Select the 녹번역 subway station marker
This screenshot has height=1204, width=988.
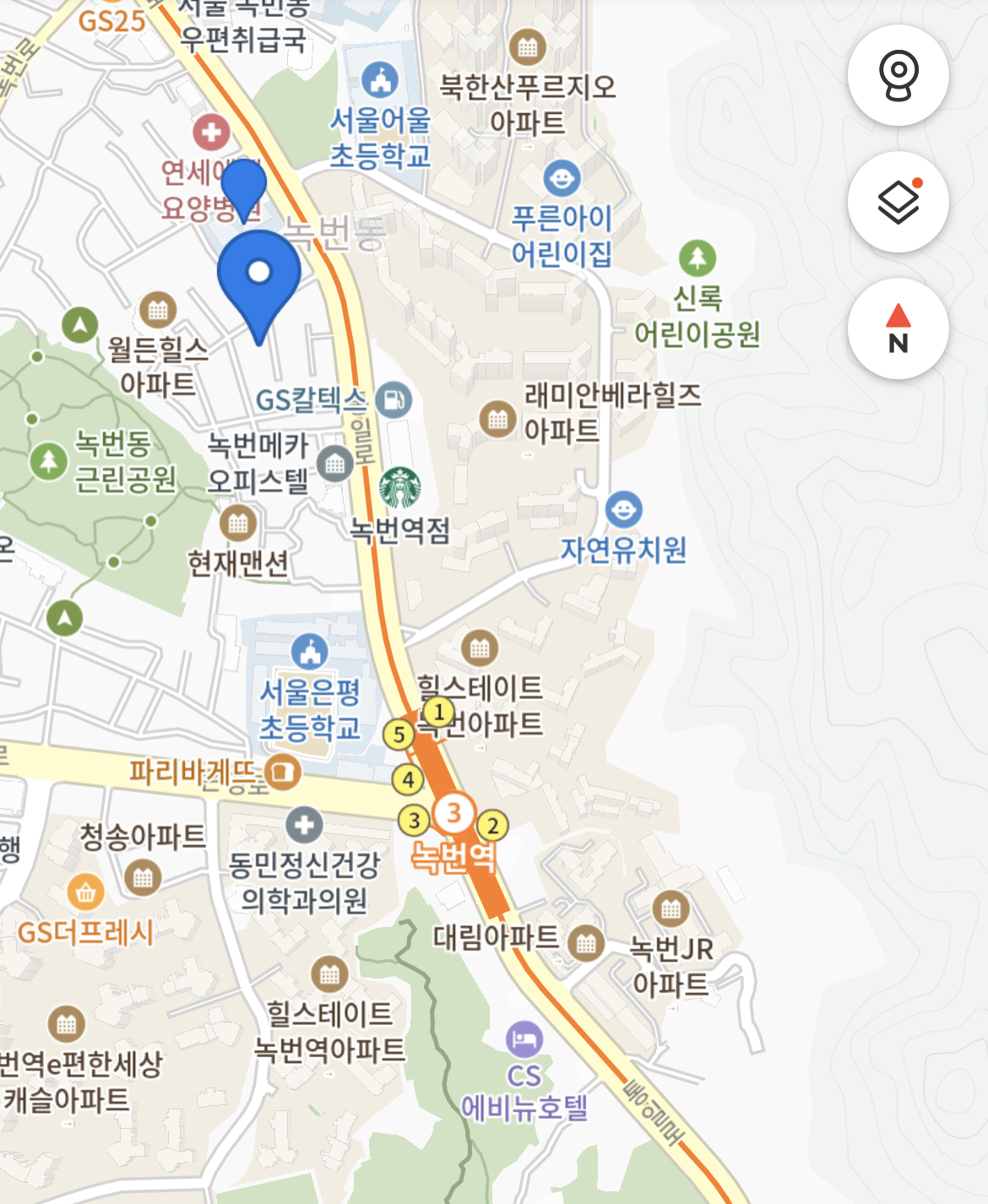click(453, 813)
